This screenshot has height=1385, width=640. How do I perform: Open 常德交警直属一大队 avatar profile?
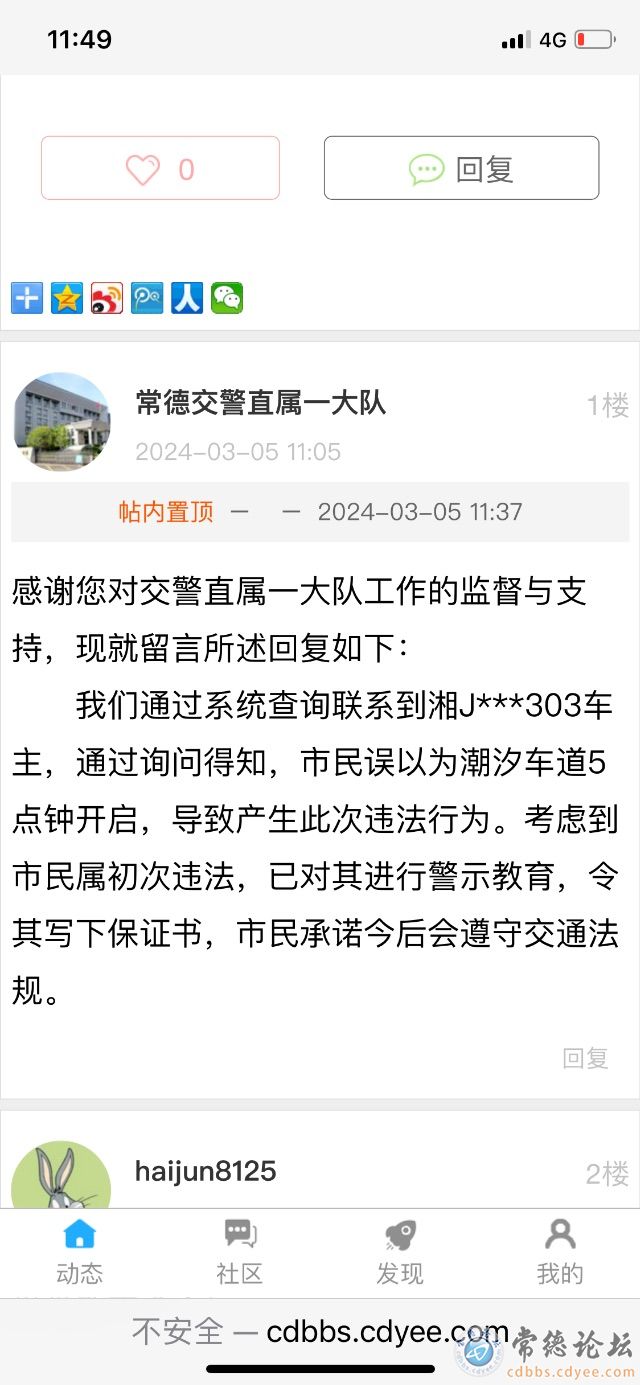tap(62, 421)
